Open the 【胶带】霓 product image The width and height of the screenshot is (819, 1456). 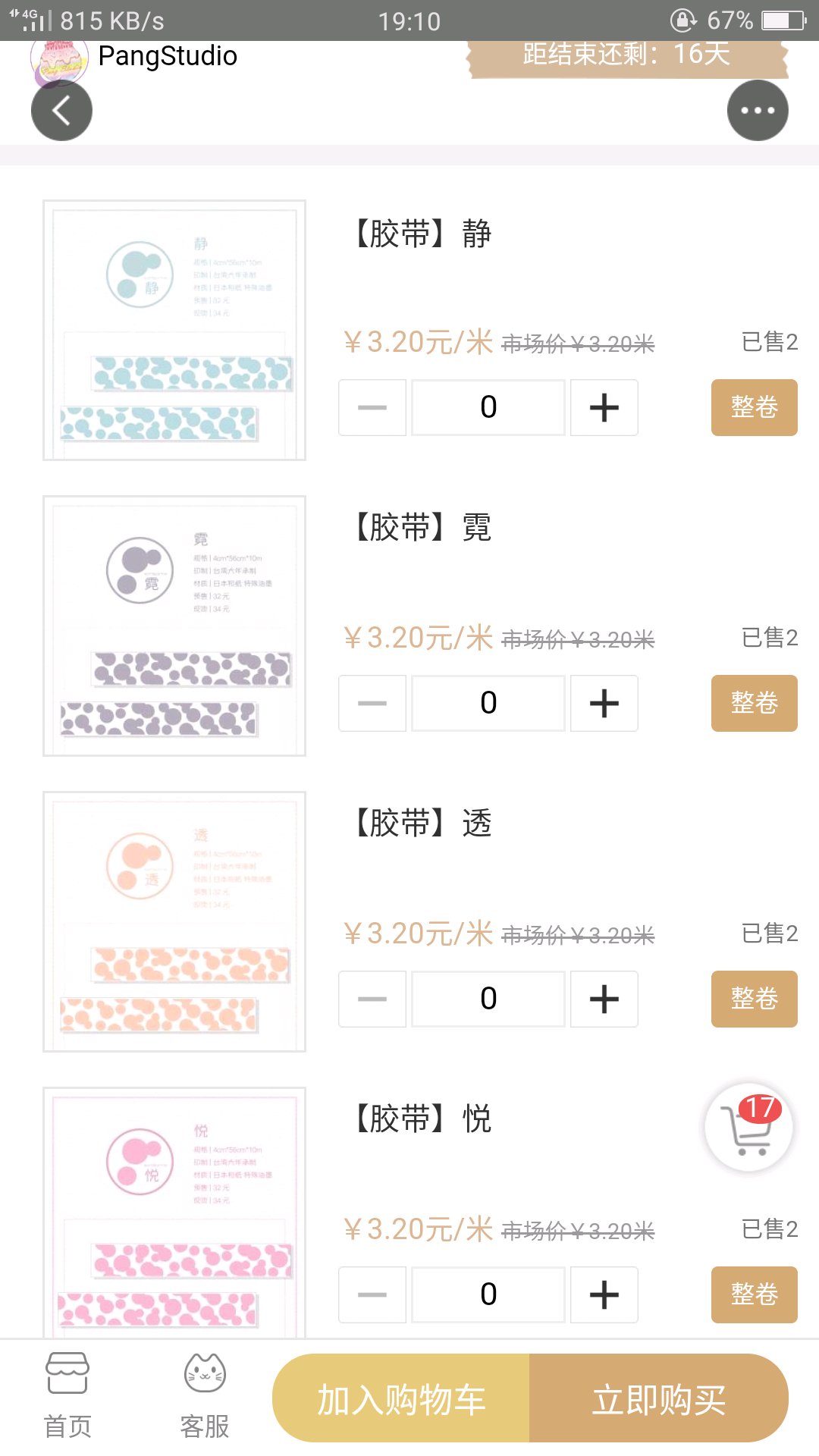pyautogui.click(x=174, y=626)
